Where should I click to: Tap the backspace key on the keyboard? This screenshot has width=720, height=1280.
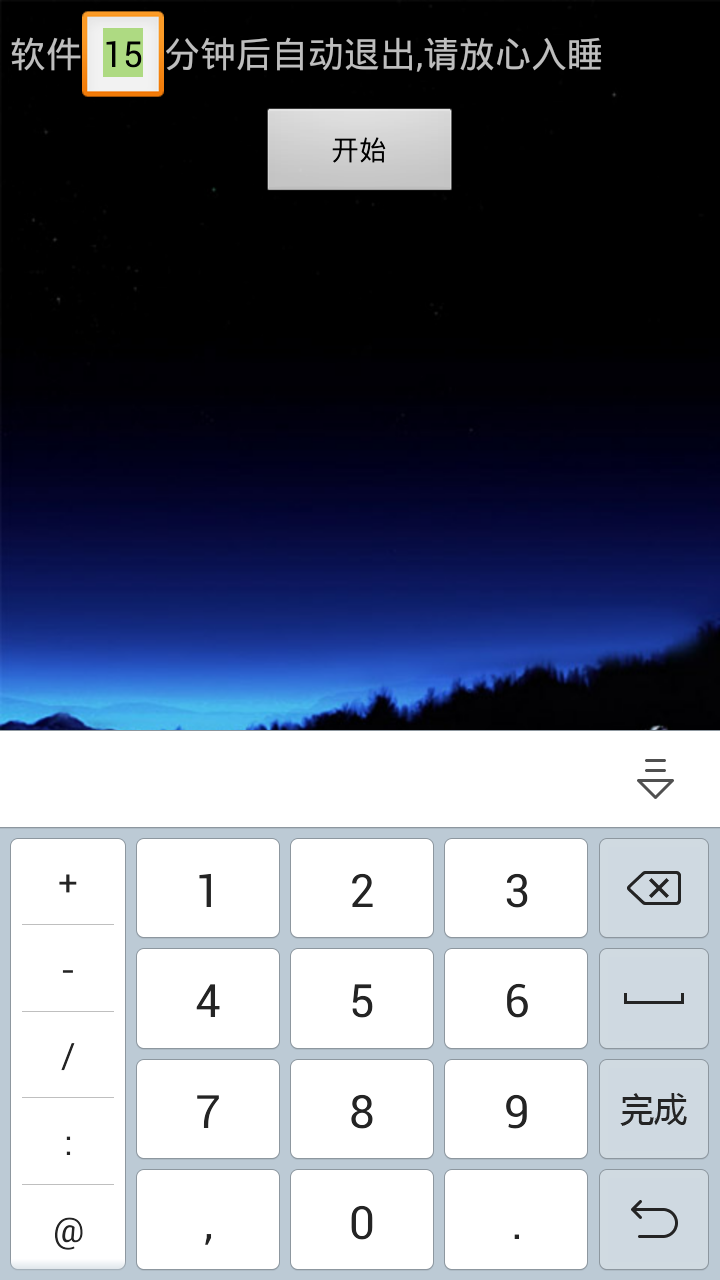653,888
